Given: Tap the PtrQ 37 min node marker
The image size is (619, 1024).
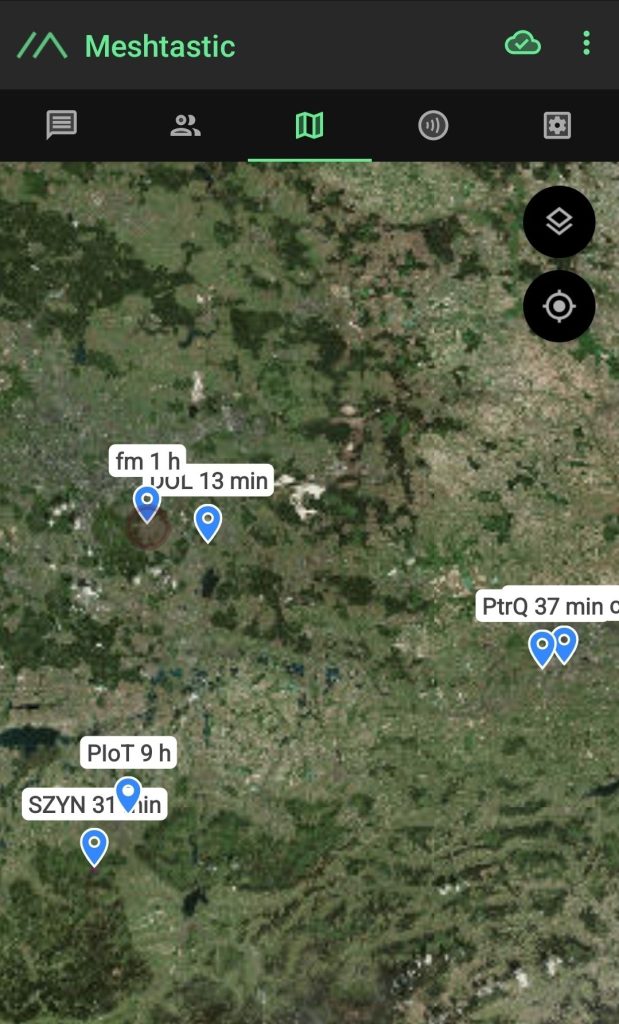Looking at the screenshot, I should click(x=542, y=648).
